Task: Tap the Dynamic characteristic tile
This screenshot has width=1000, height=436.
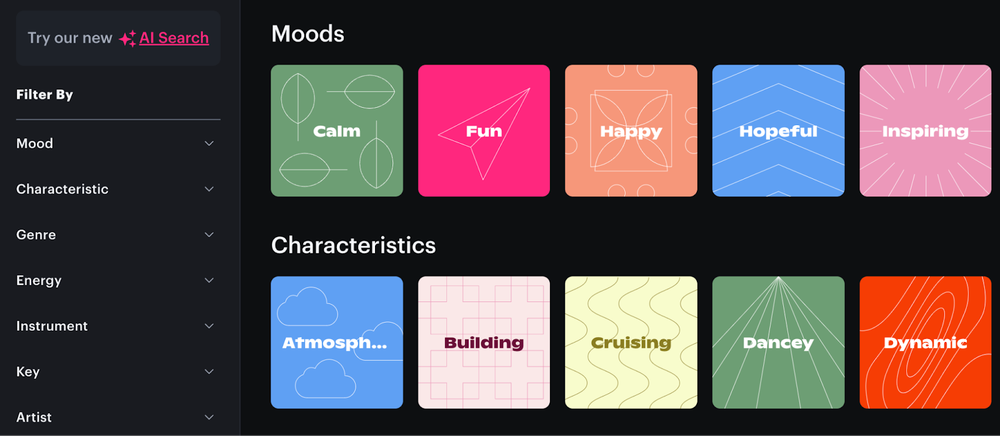Action: (x=925, y=343)
